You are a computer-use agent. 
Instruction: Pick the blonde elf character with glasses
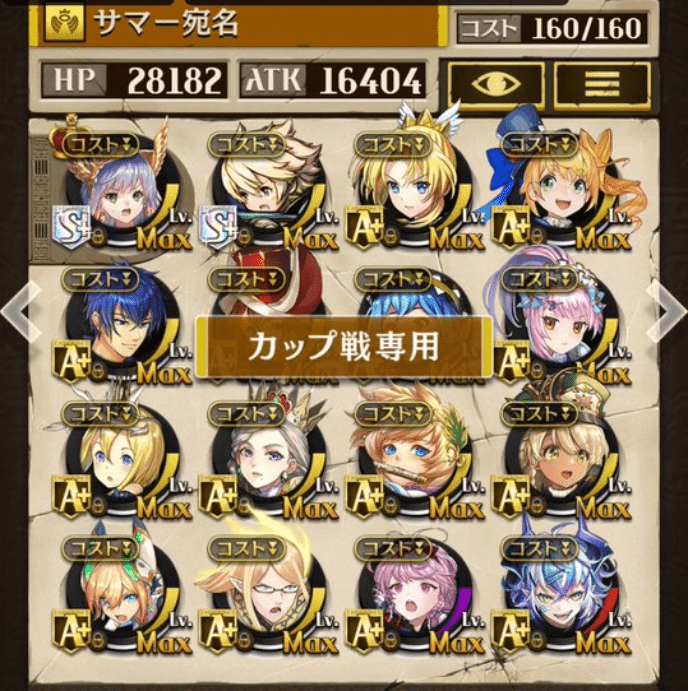point(258,597)
